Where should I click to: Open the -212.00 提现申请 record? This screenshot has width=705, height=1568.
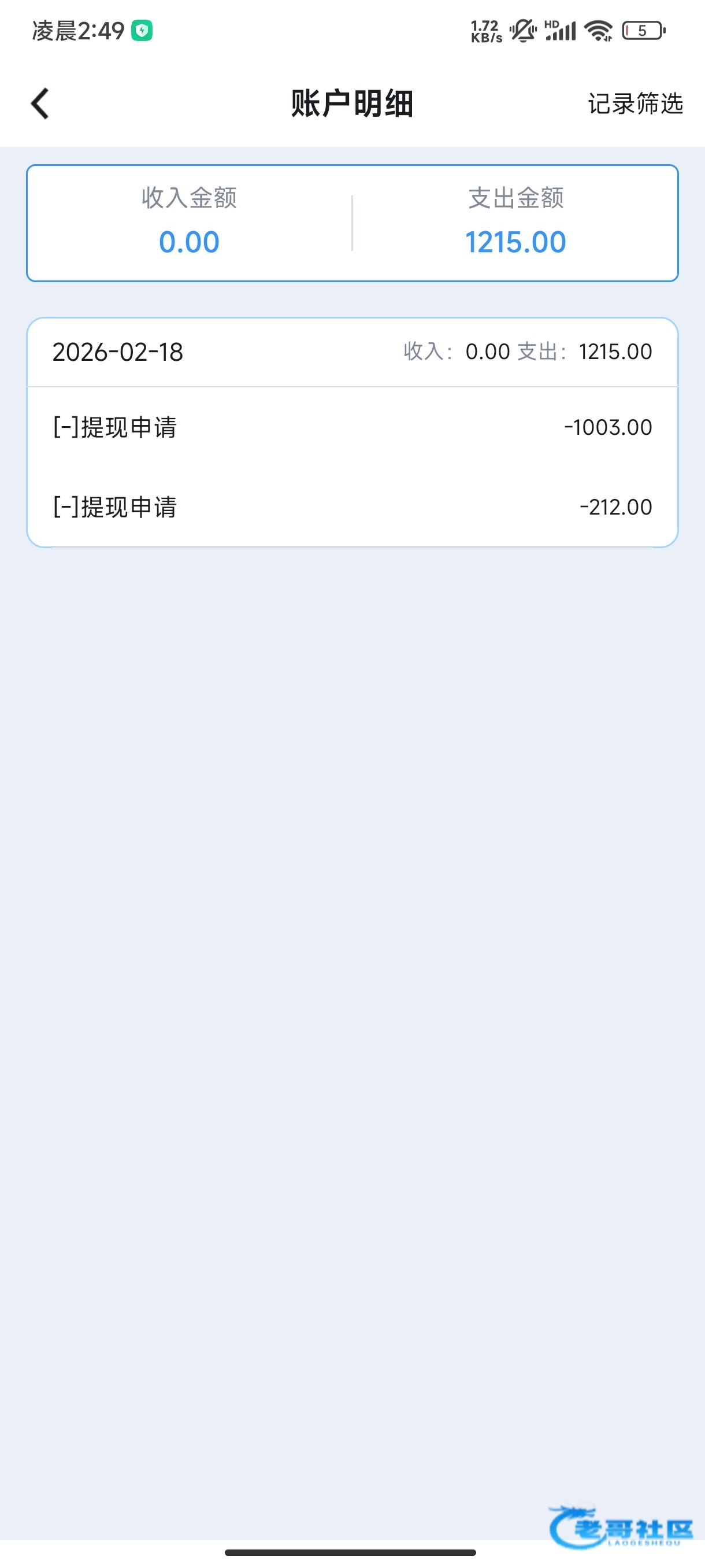click(351, 506)
